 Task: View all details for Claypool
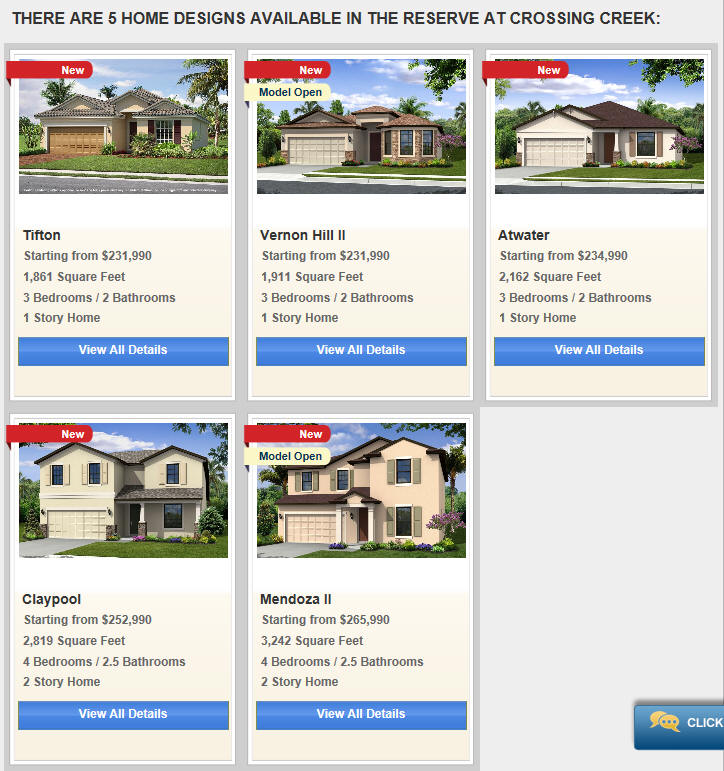pyautogui.click(x=123, y=715)
